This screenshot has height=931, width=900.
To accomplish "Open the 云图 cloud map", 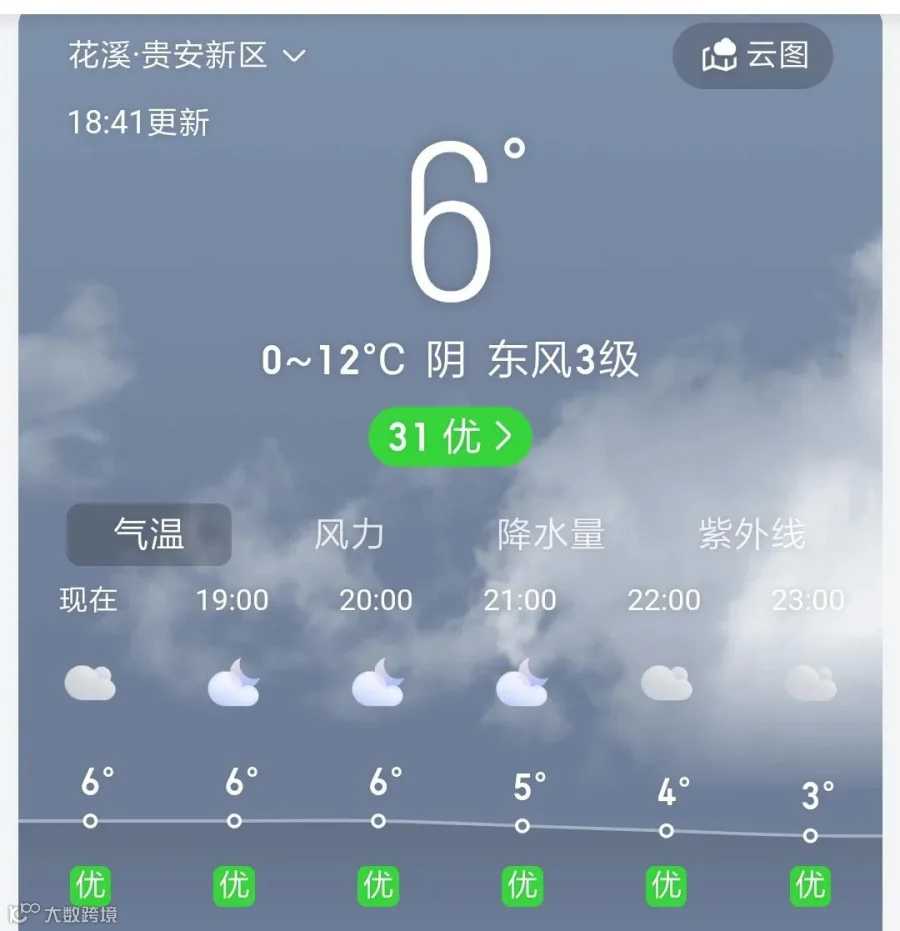I will pos(752,56).
